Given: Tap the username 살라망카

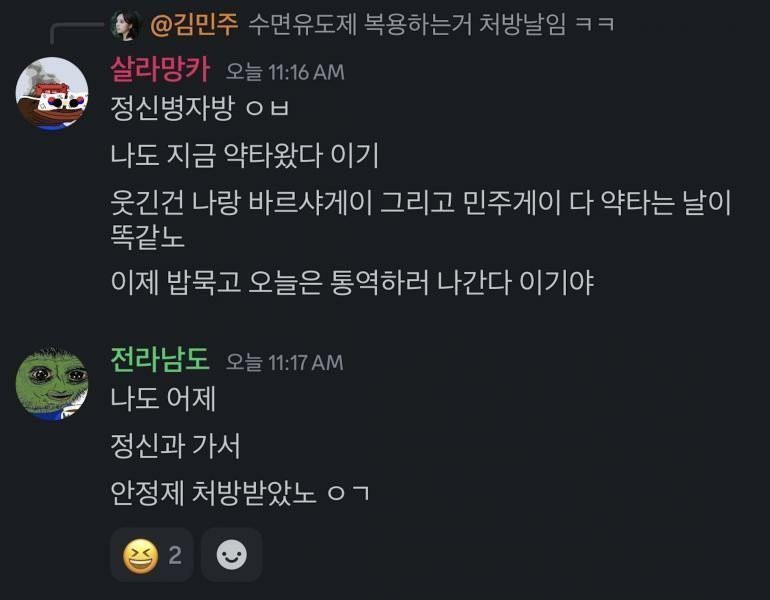Looking at the screenshot, I should (x=161, y=69).
